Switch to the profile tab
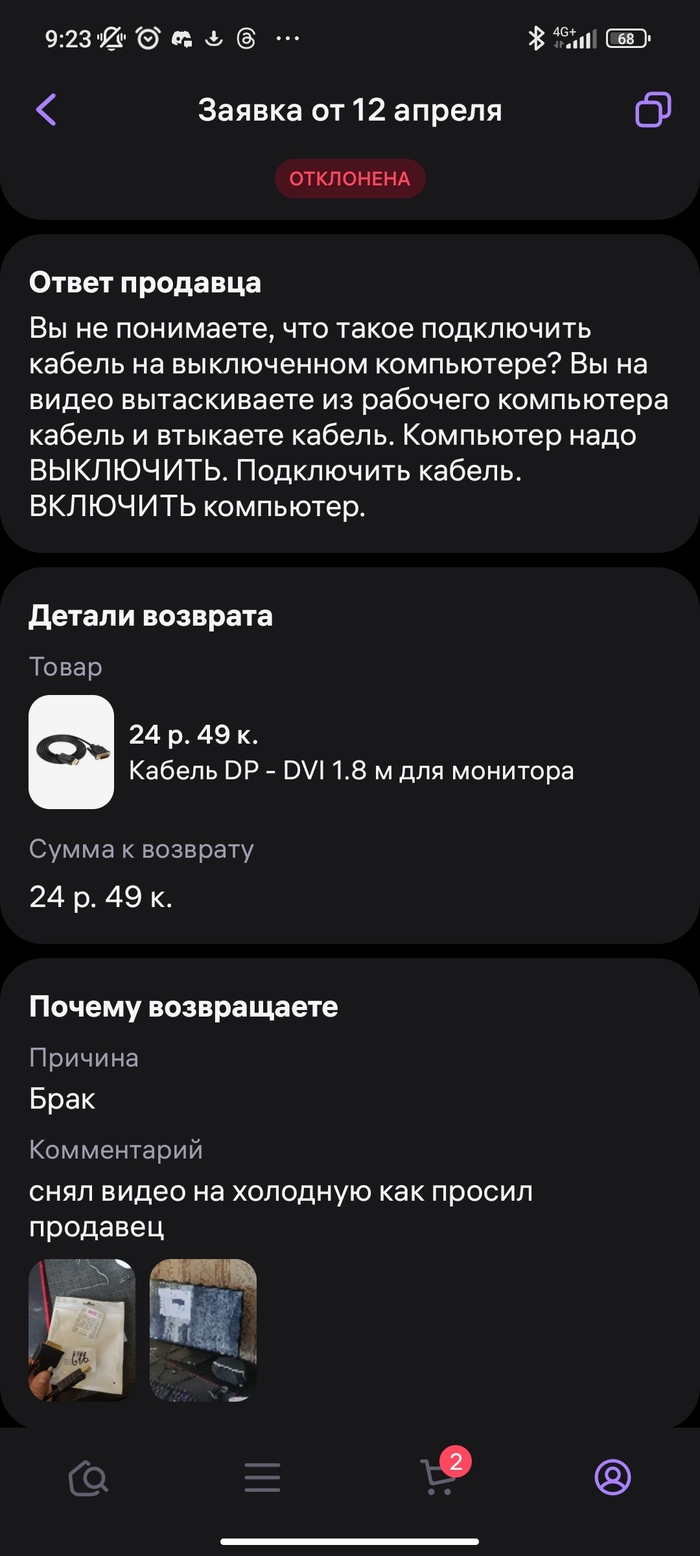Image resolution: width=700 pixels, height=1556 pixels. point(612,1477)
